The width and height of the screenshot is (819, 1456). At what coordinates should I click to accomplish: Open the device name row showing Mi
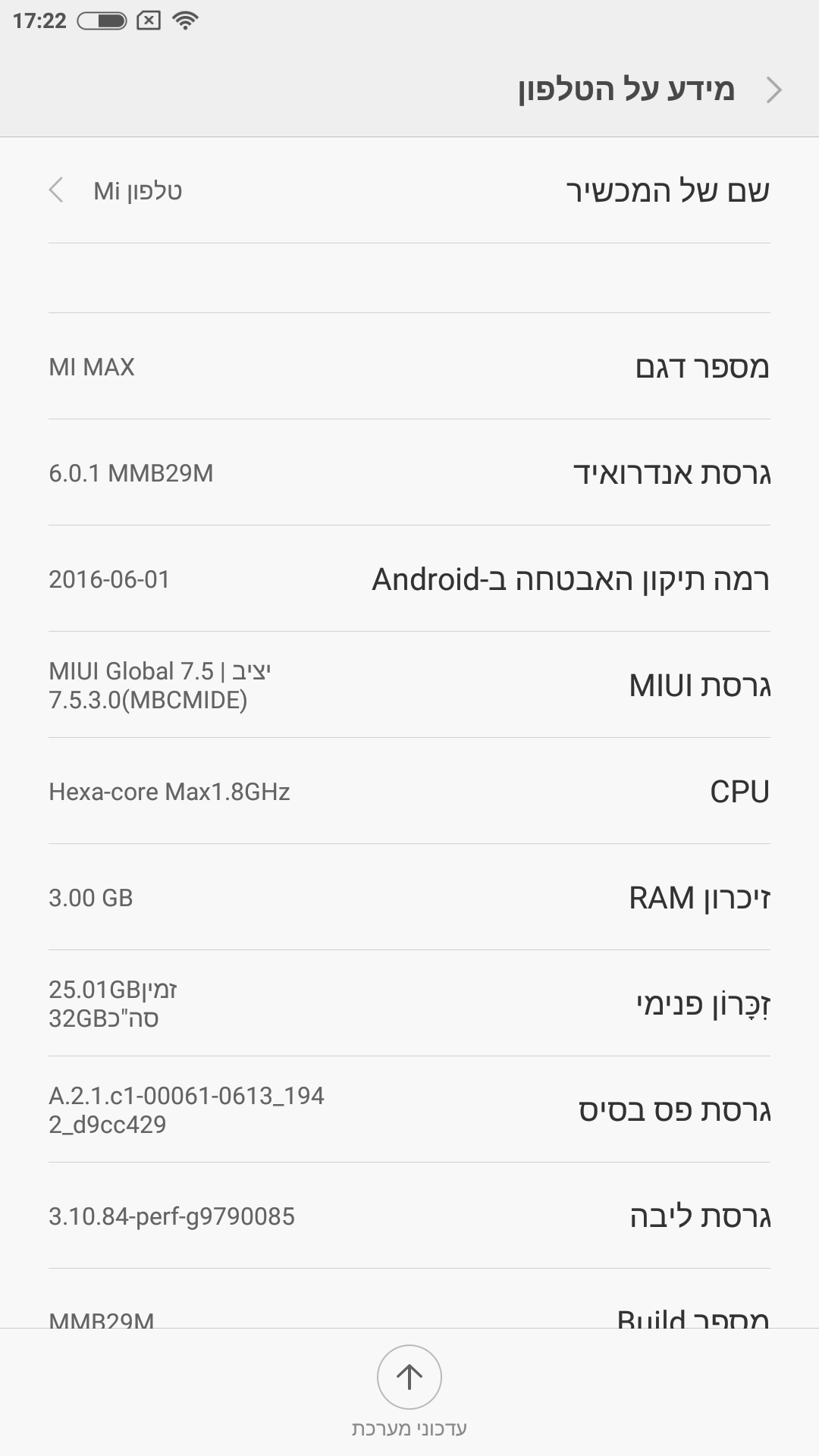pyautogui.click(x=409, y=191)
